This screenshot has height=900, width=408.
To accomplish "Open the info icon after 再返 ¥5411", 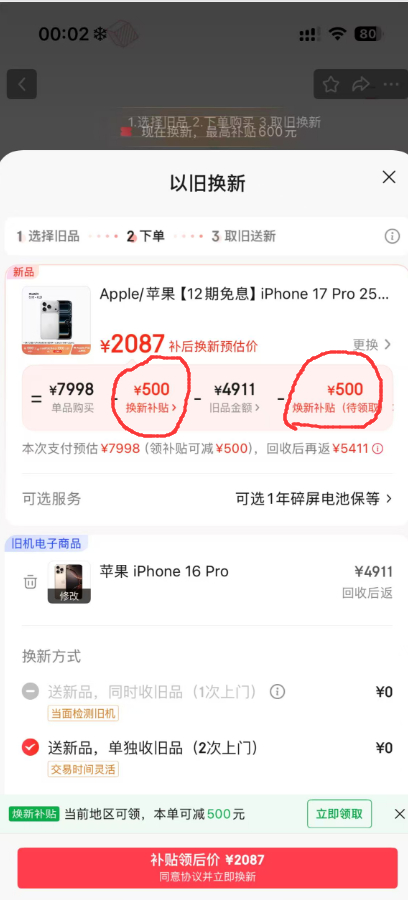I will [x=377, y=449].
